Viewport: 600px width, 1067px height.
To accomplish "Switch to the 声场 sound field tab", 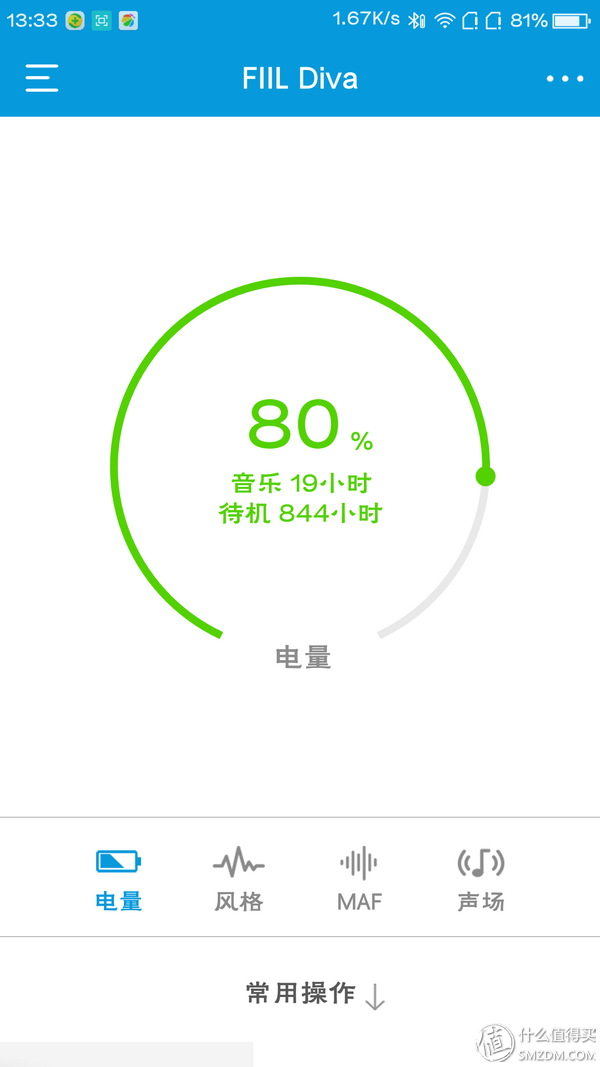I will pos(481,879).
